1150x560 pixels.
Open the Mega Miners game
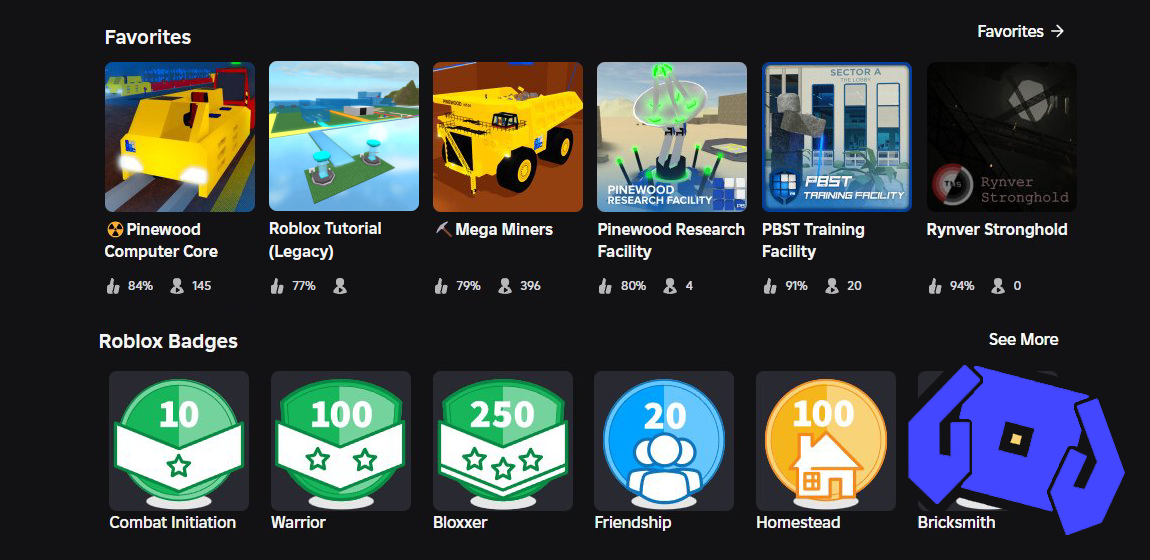pos(508,137)
